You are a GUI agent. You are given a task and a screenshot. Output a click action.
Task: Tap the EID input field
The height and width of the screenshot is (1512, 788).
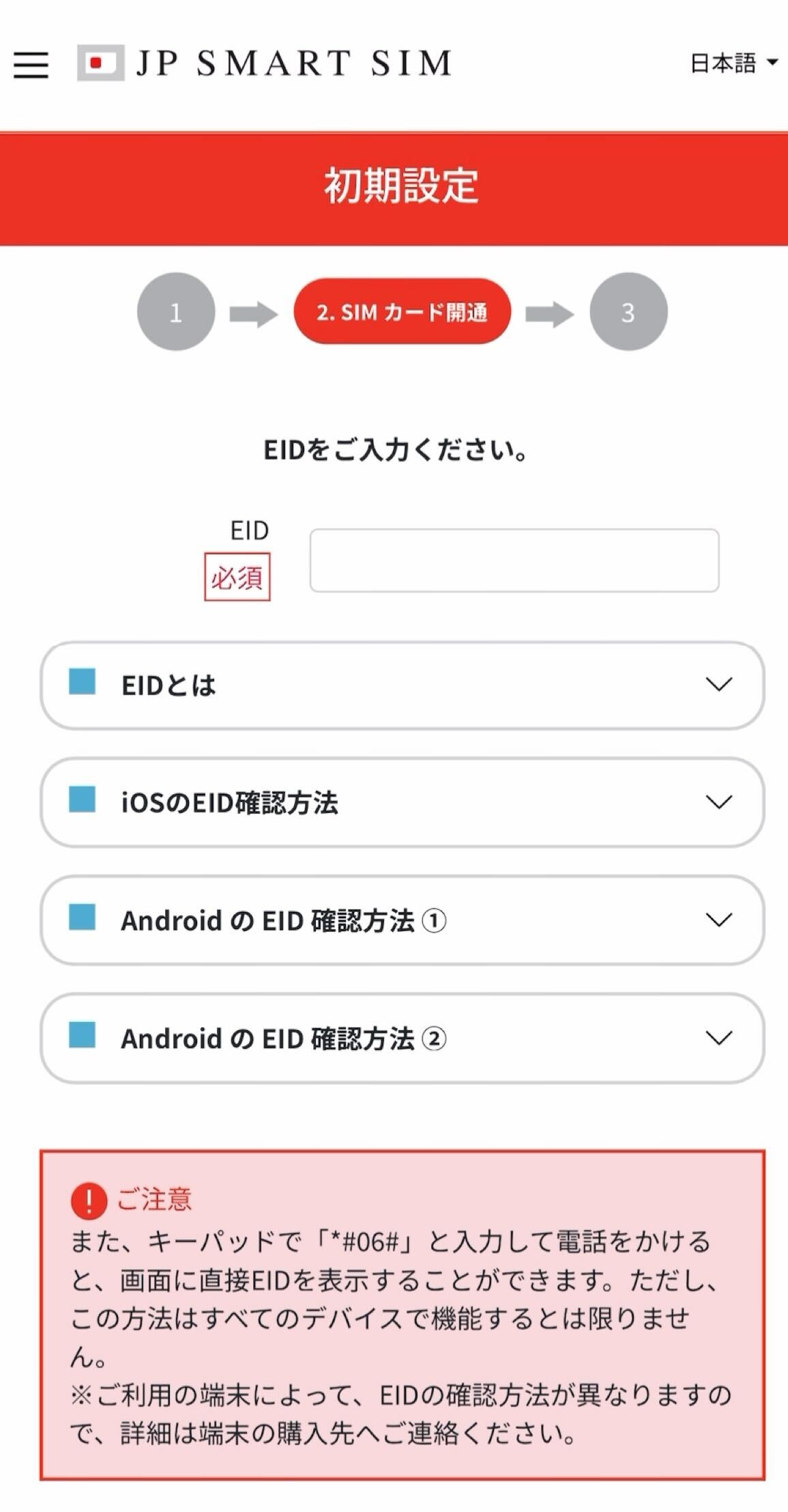coord(514,560)
